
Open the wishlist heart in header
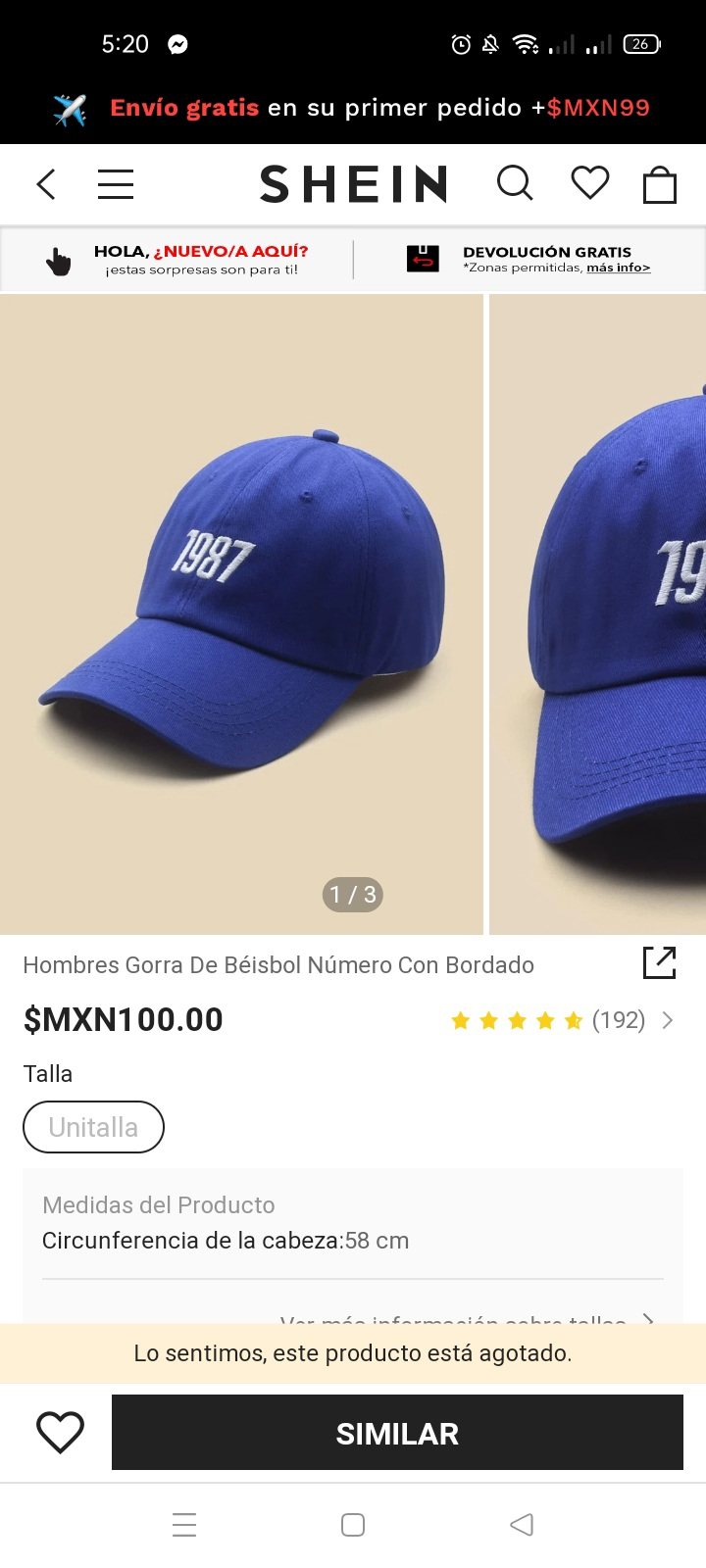pos(590,183)
